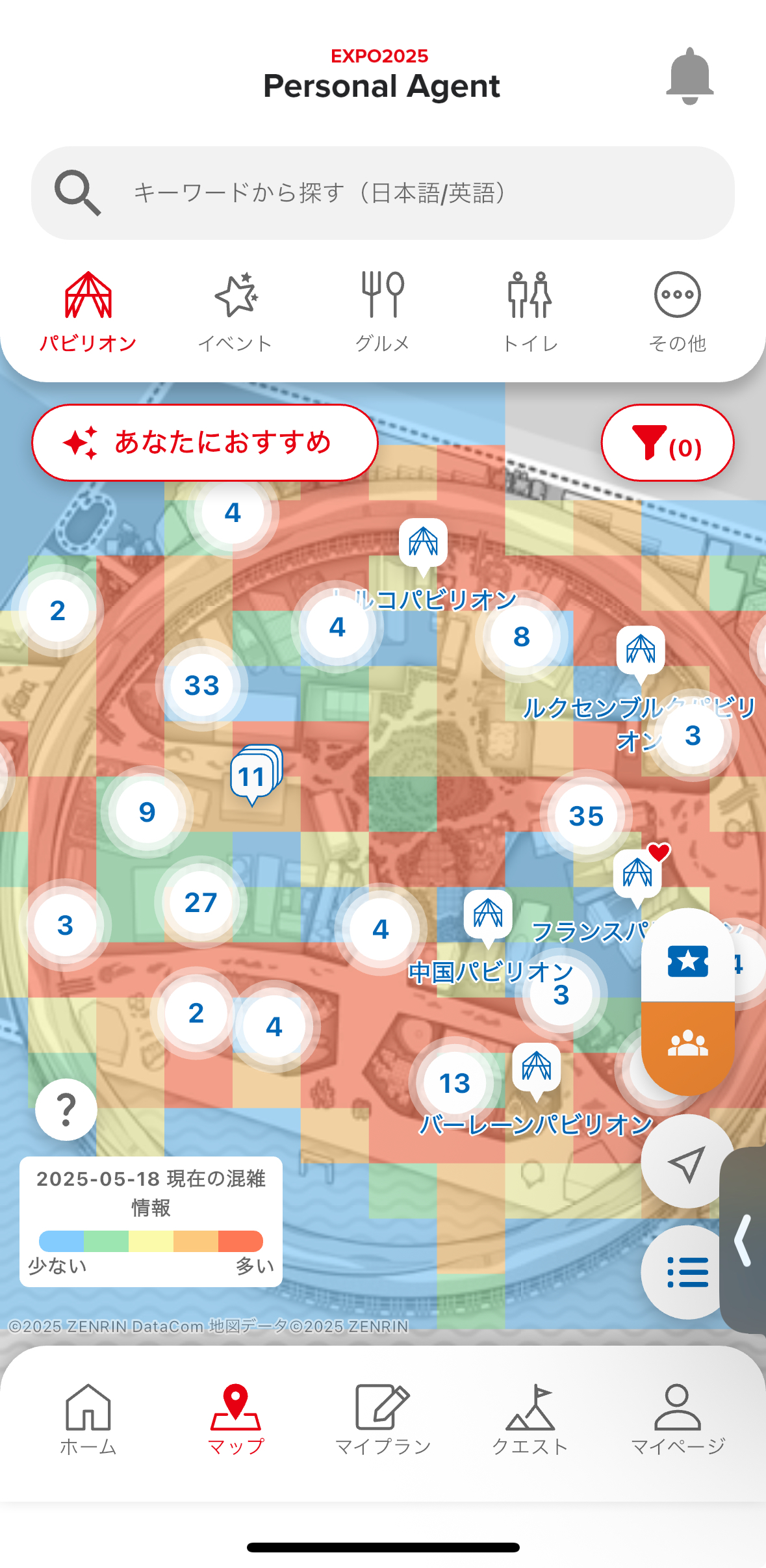
Task: Open the マイページ tab
Action: tap(677, 1419)
